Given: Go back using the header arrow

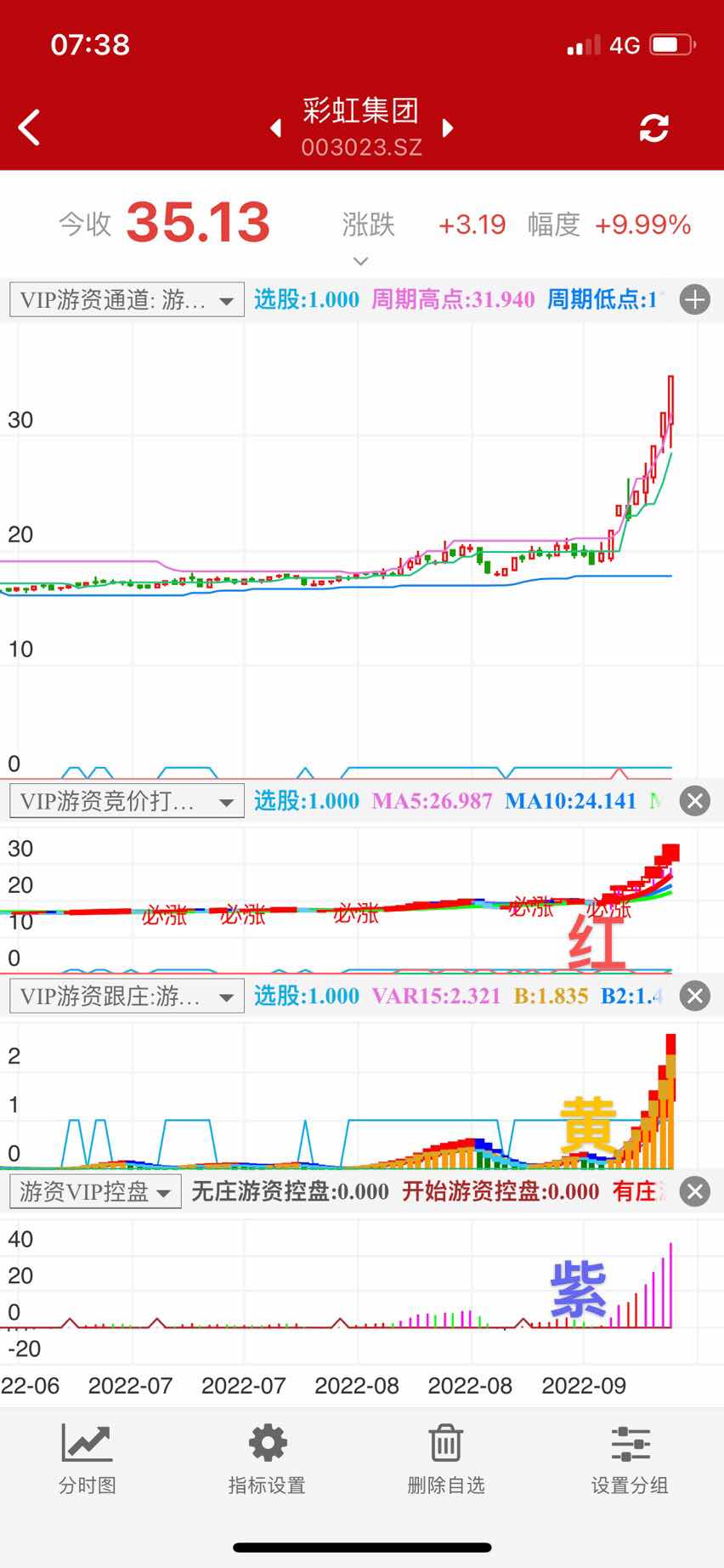Looking at the screenshot, I should point(30,128).
